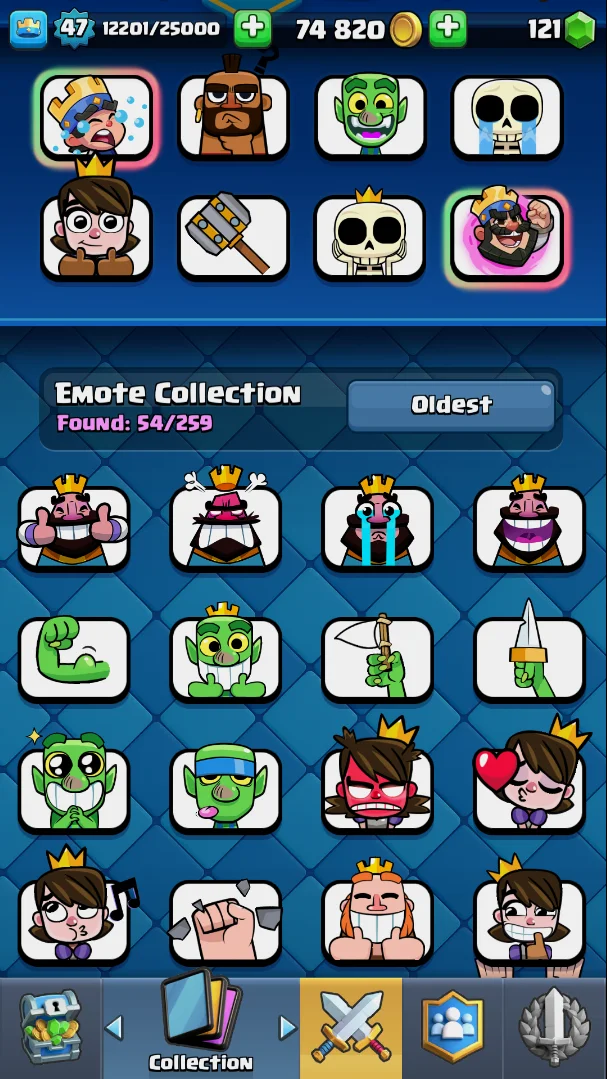607x1079 pixels.
Task: Select the green flexing arm emote
Action: tap(74, 659)
